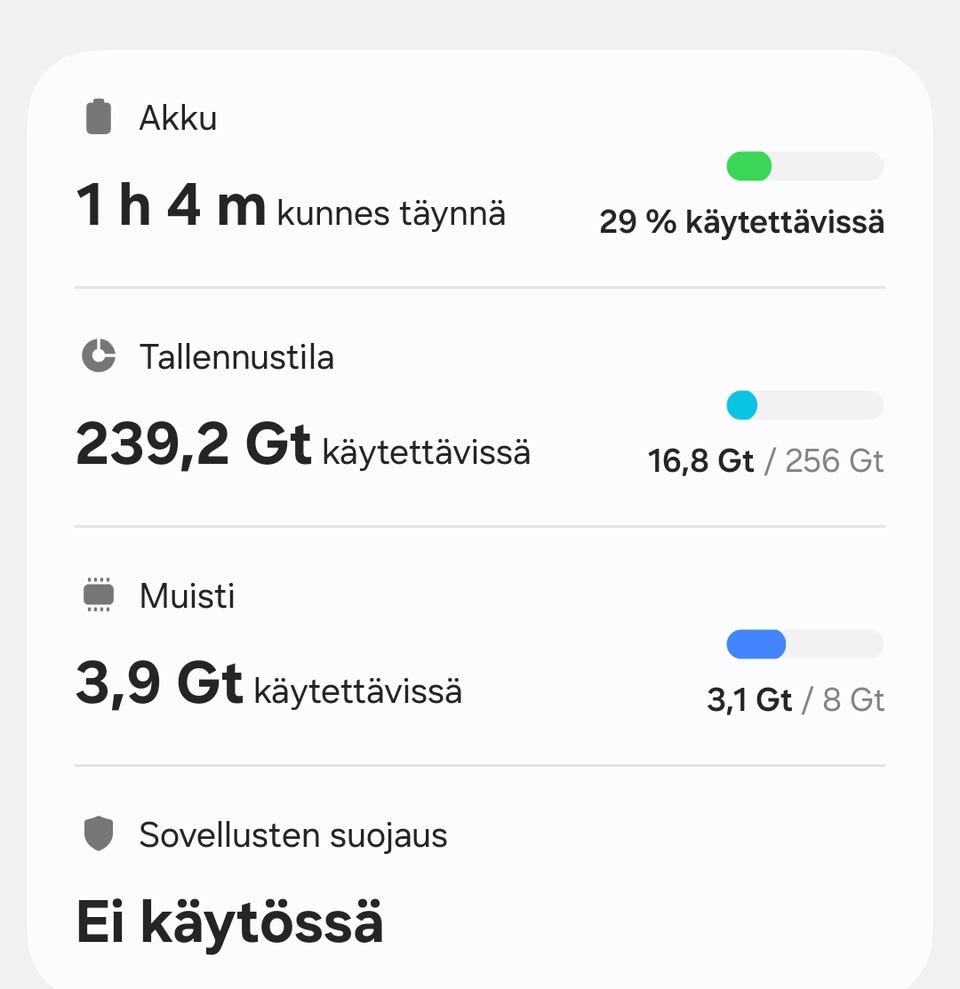Click the '3,1 Gt / 8 Gt' usage label

click(x=796, y=700)
